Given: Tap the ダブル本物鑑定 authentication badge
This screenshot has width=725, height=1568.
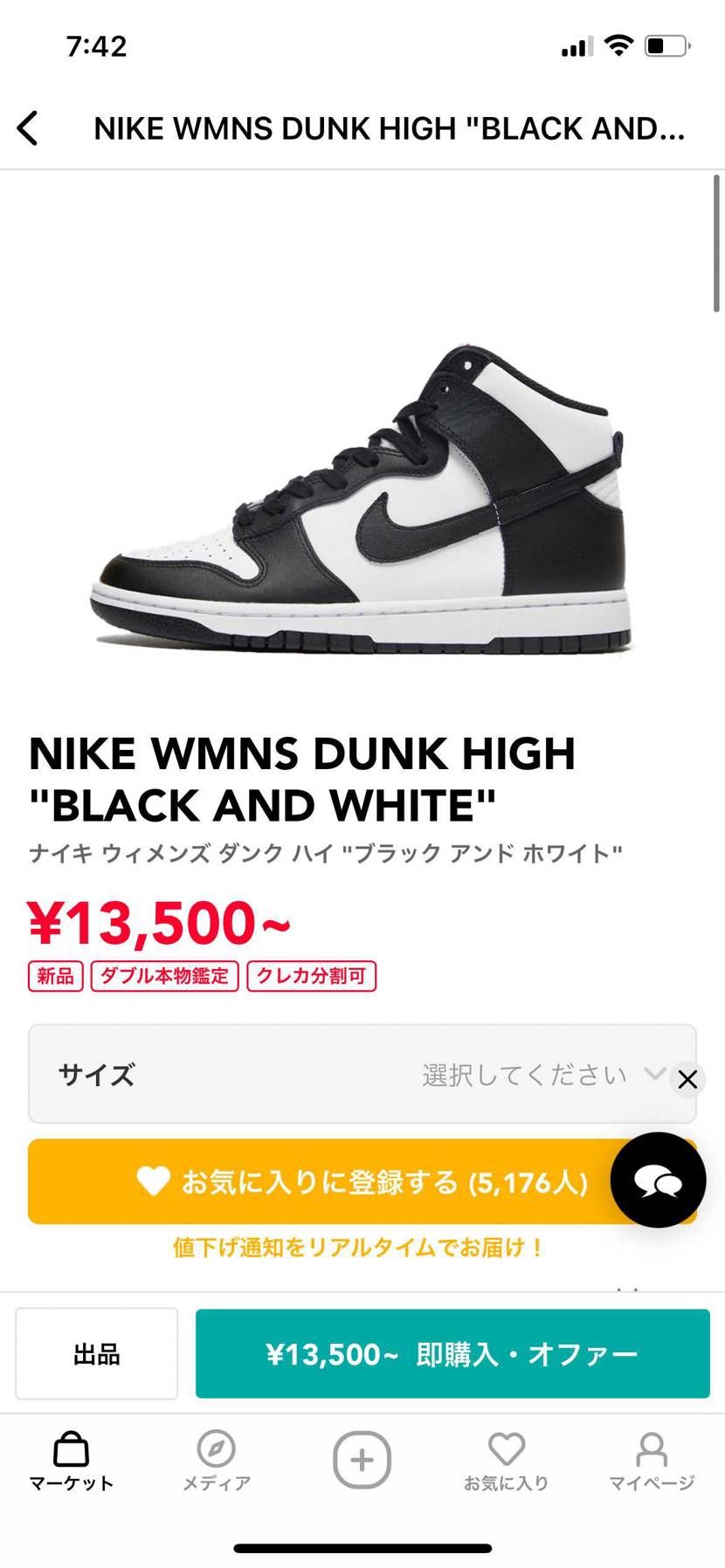Looking at the screenshot, I should point(163,976).
